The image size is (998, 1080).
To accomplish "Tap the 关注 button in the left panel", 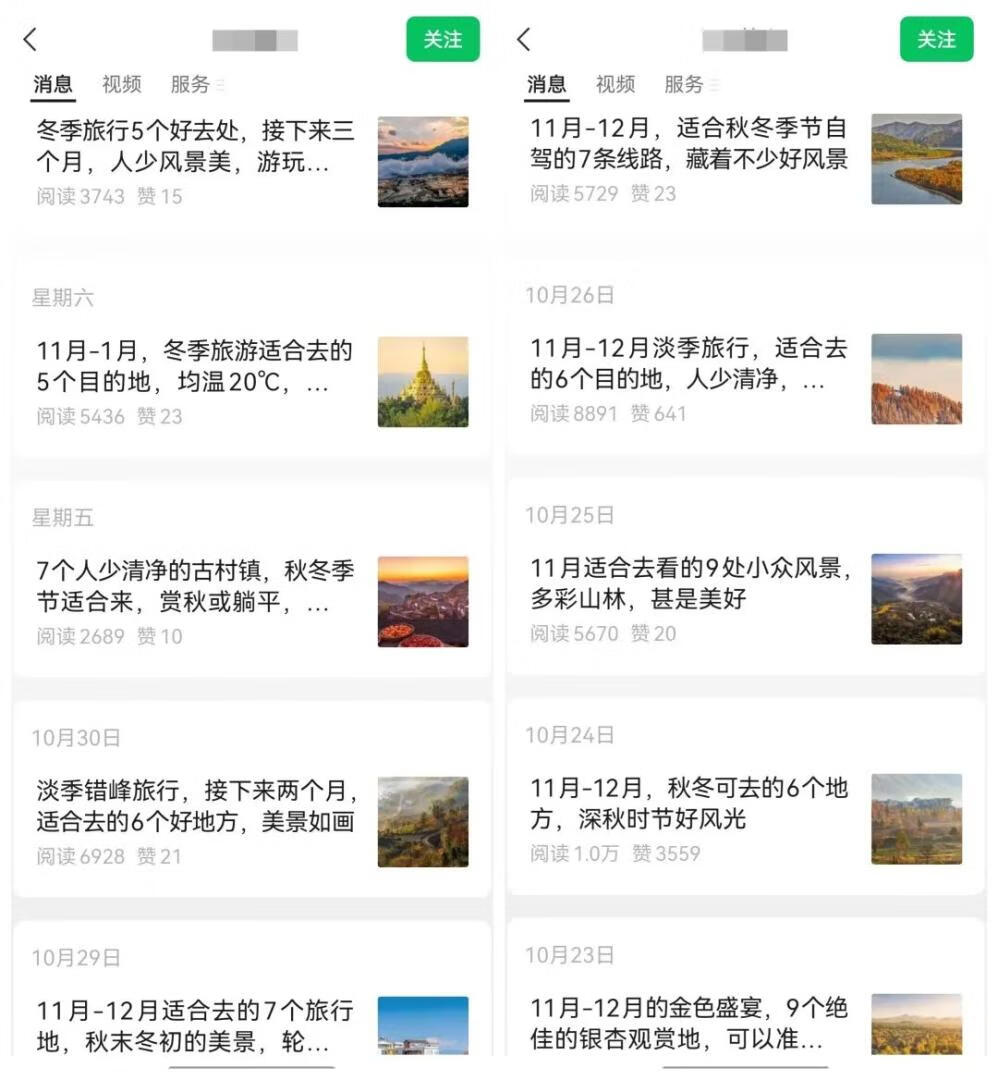I will point(443,40).
